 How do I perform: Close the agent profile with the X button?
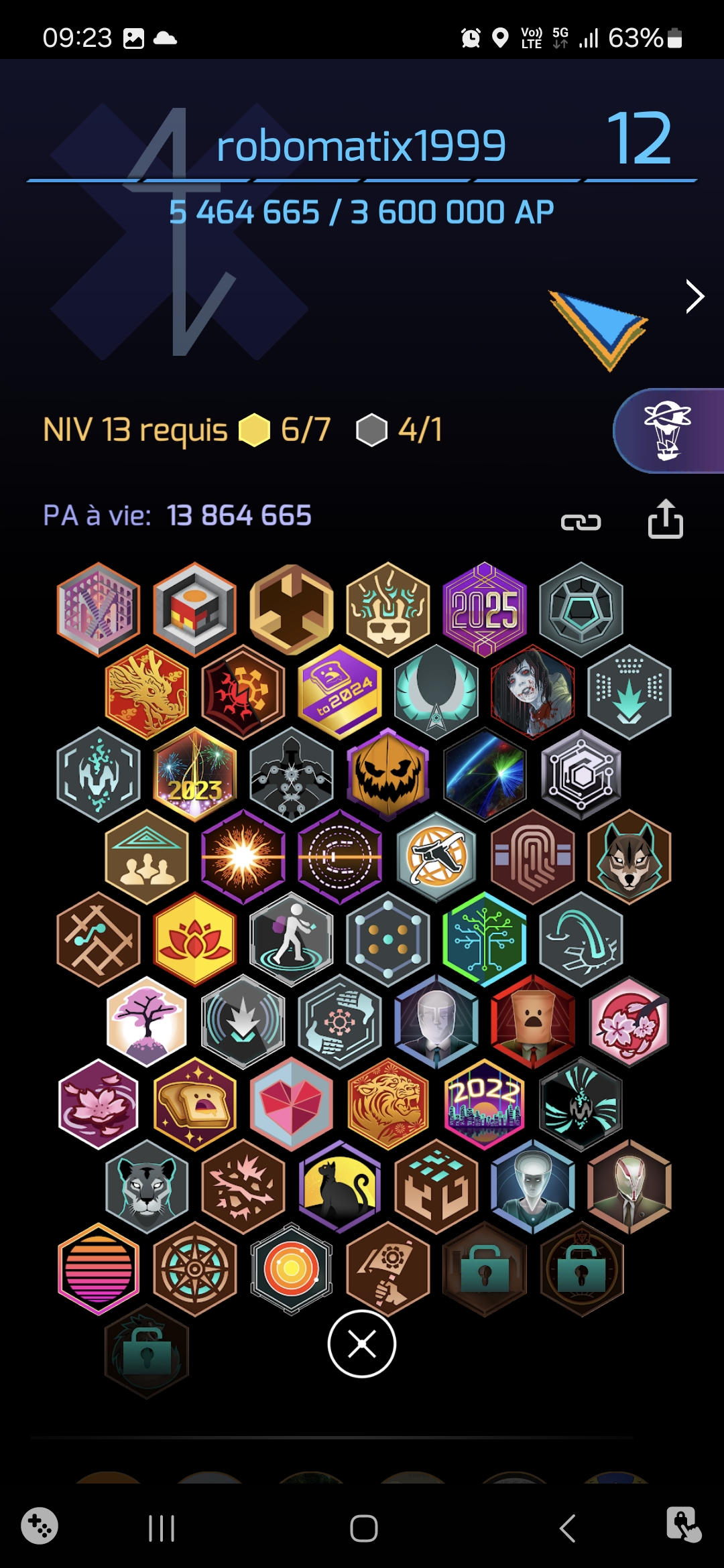362,1344
